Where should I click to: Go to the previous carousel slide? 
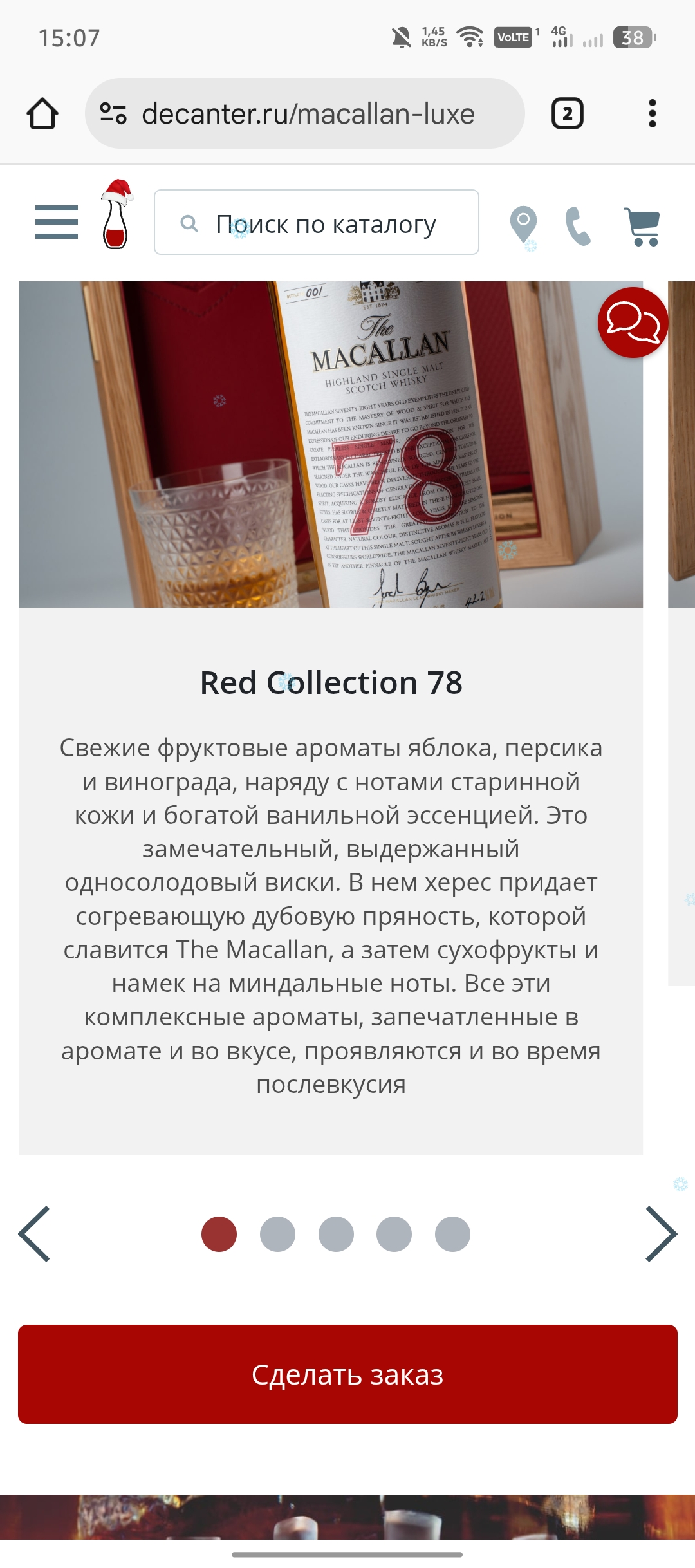pos(35,1234)
